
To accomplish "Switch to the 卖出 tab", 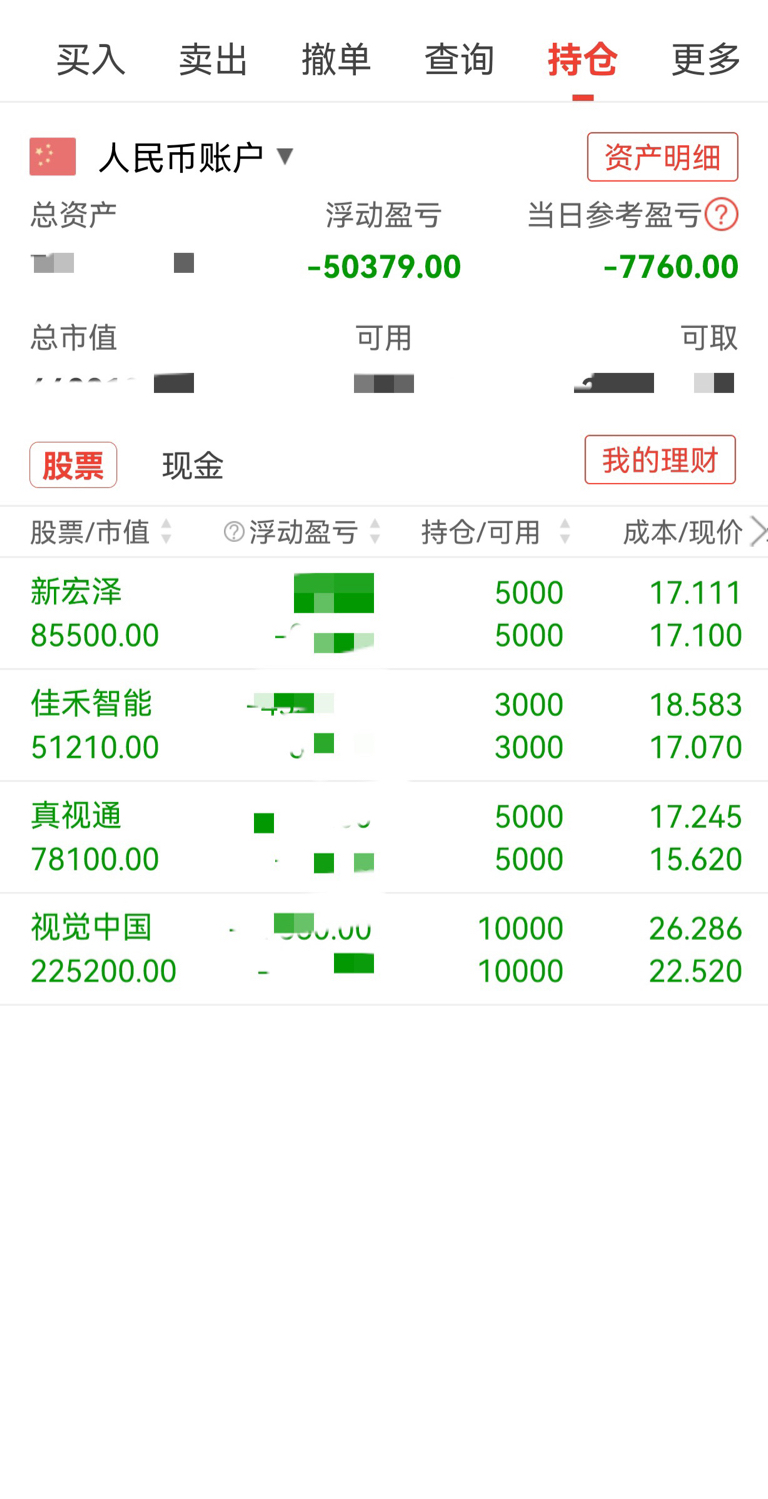I will coord(213,60).
